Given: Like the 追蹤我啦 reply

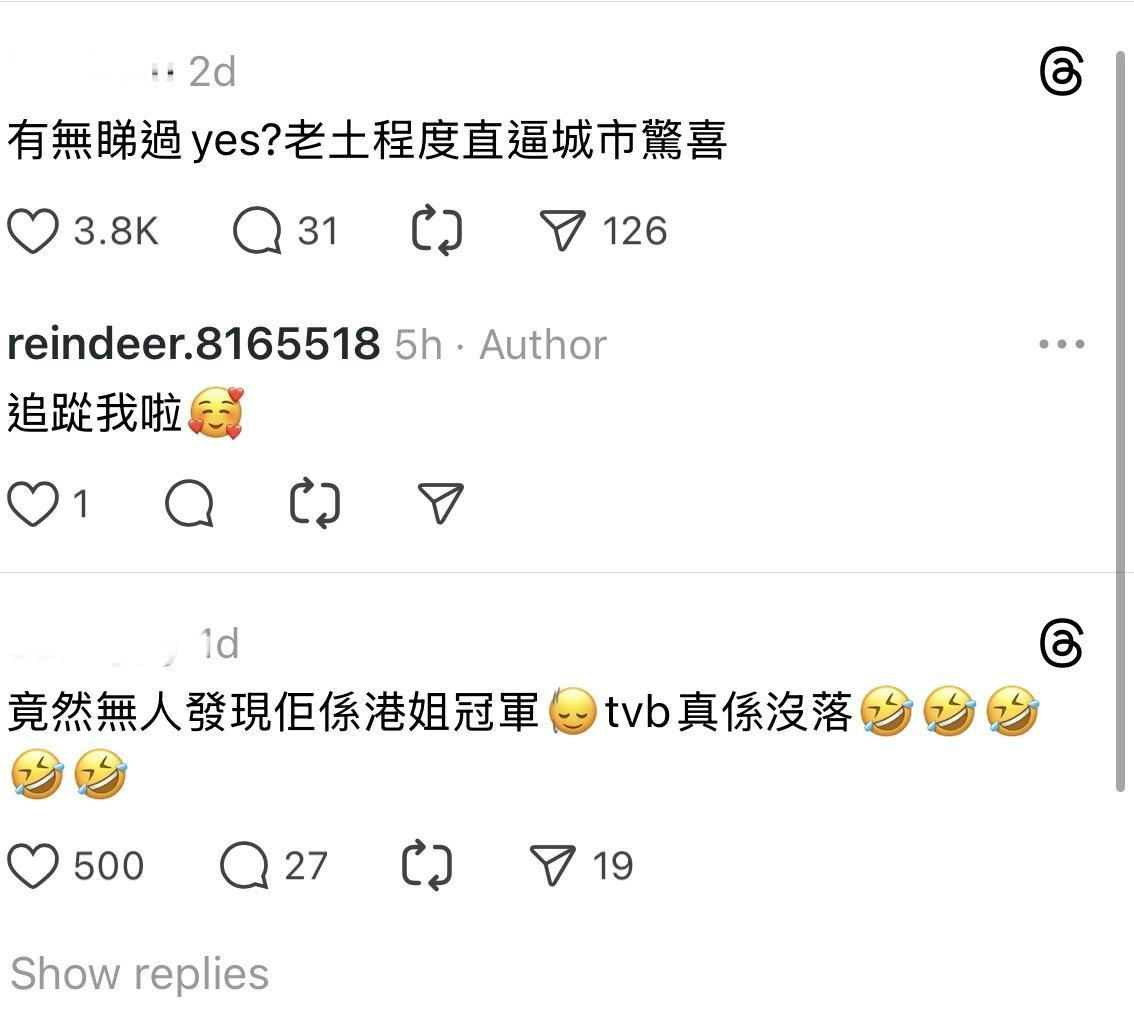Looking at the screenshot, I should pos(33,504).
